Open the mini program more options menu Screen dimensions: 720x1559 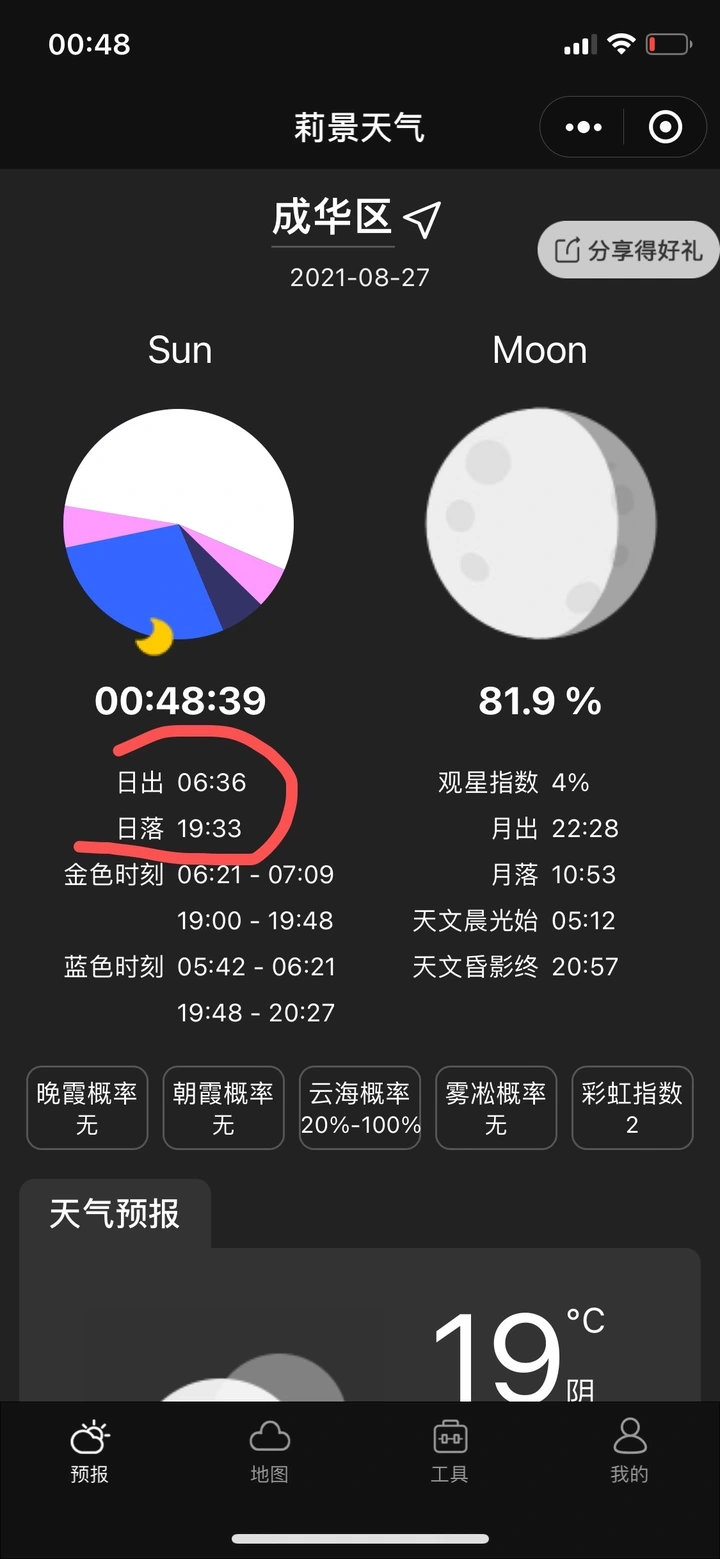[583, 127]
